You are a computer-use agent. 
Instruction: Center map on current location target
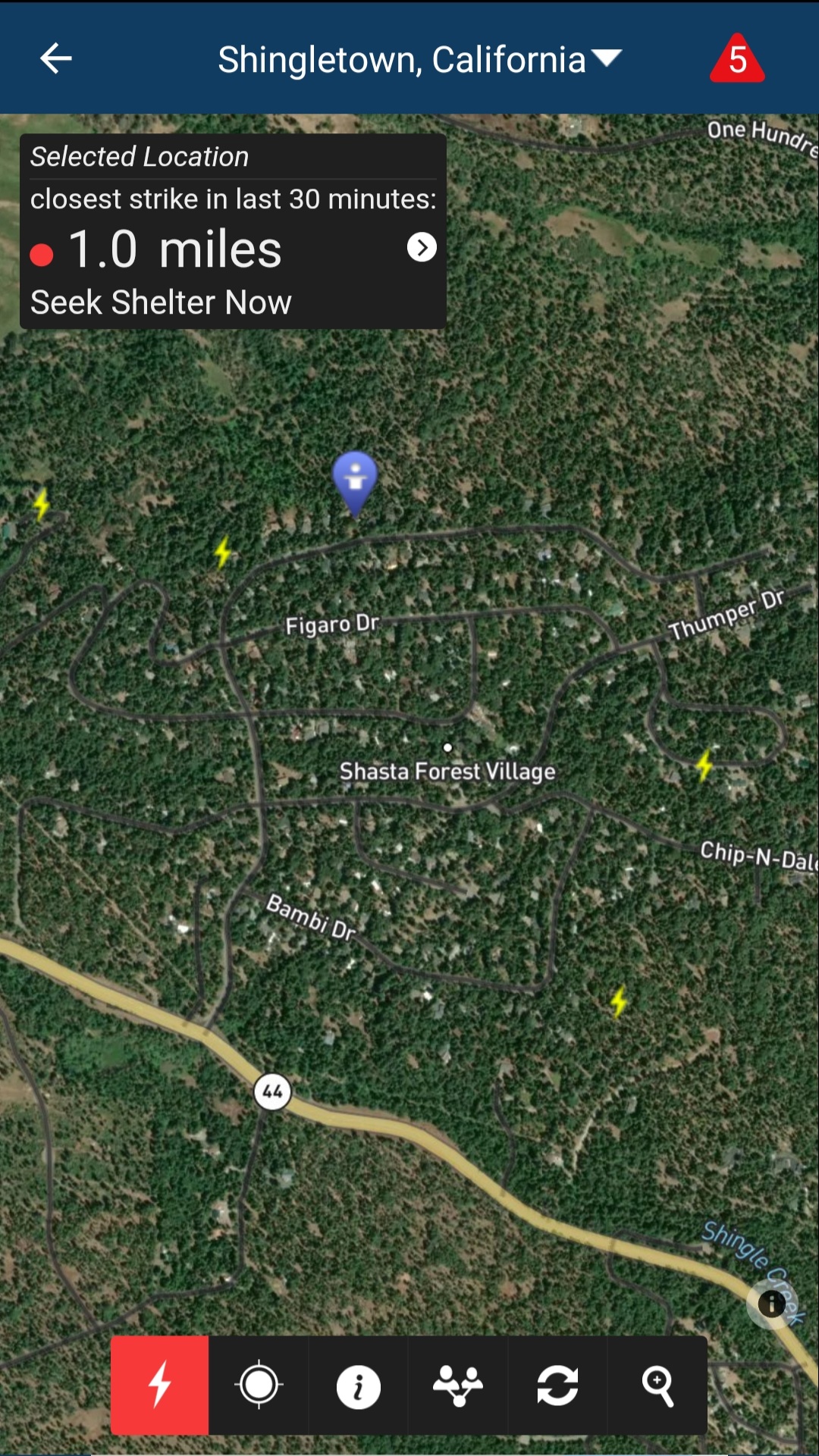[x=259, y=1385]
